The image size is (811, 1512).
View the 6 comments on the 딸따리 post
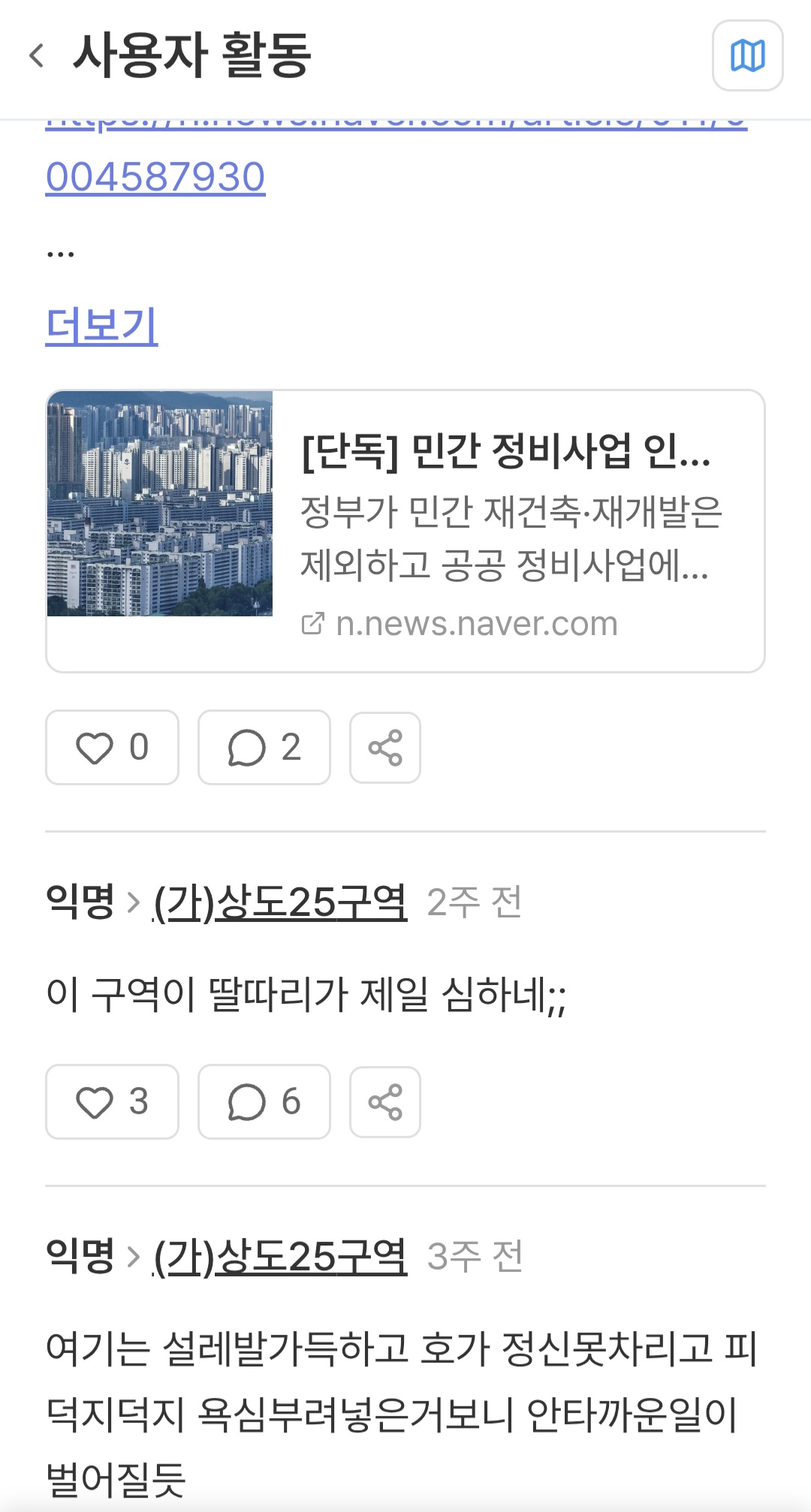264,1102
